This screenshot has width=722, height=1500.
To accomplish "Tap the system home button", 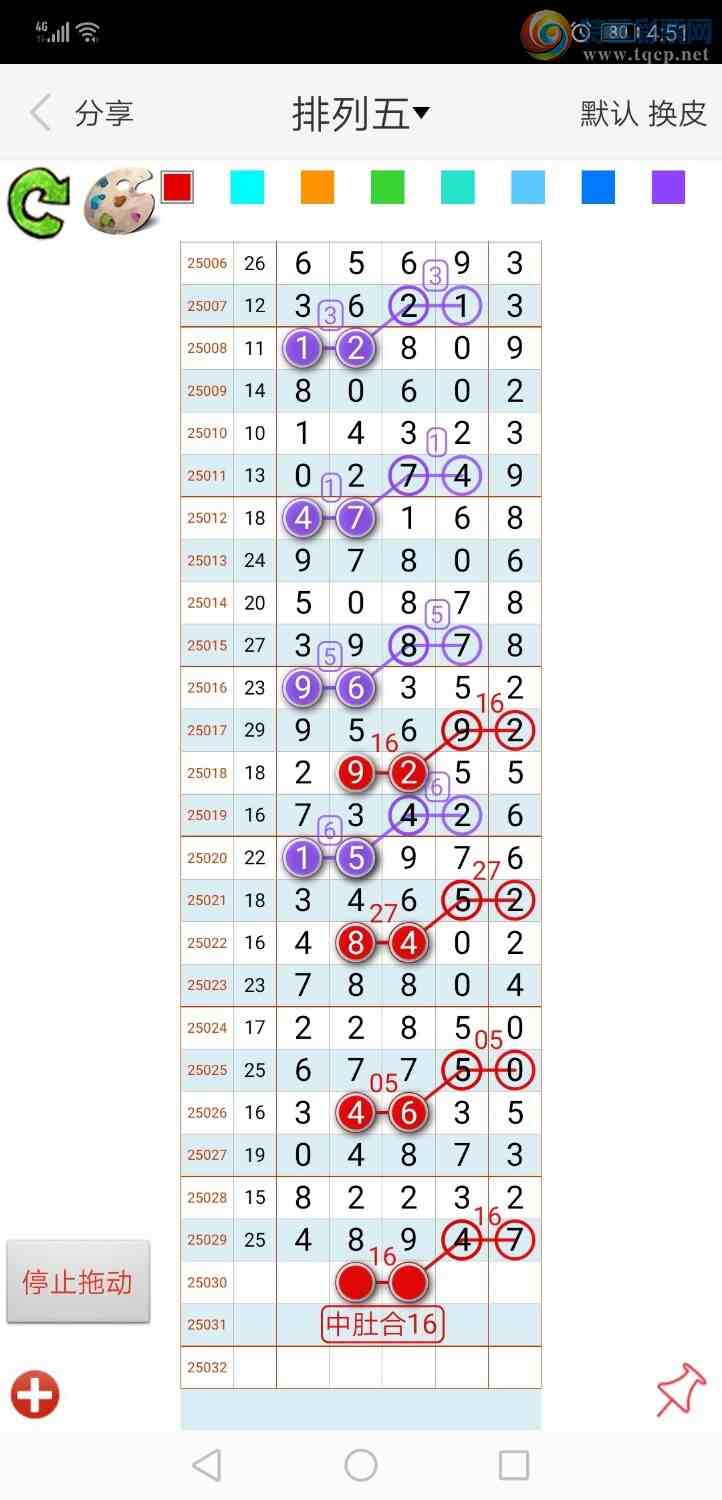I will pyautogui.click(x=361, y=1465).
